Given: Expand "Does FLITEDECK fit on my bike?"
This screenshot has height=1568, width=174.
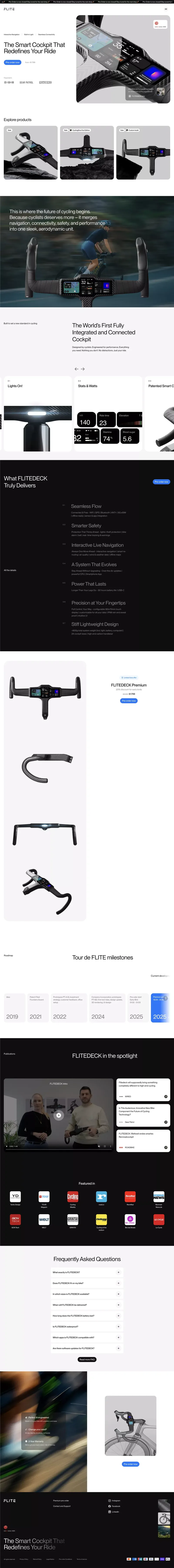Looking at the screenshot, I should click(87, 1283).
